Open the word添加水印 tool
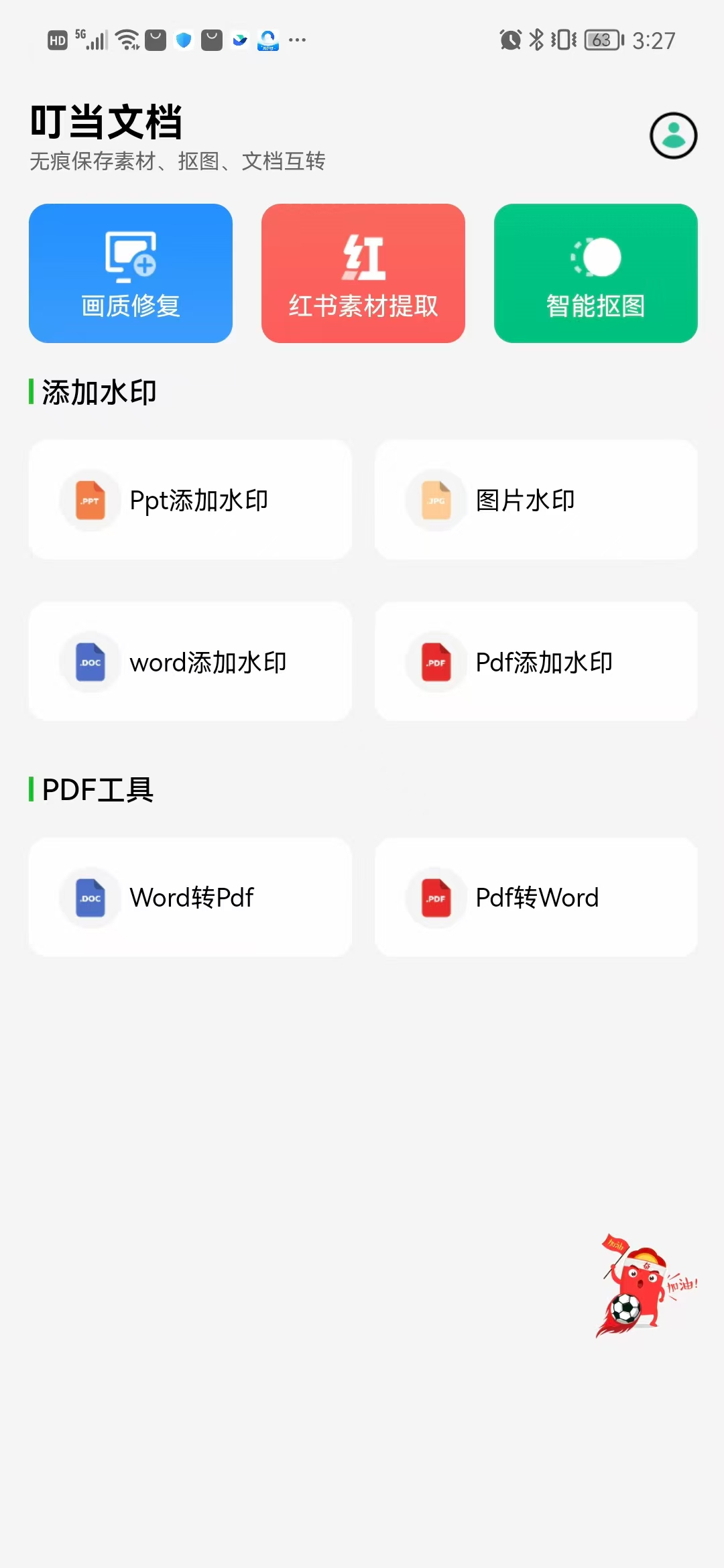Viewport: 724px width, 1568px height. (190, 662)
